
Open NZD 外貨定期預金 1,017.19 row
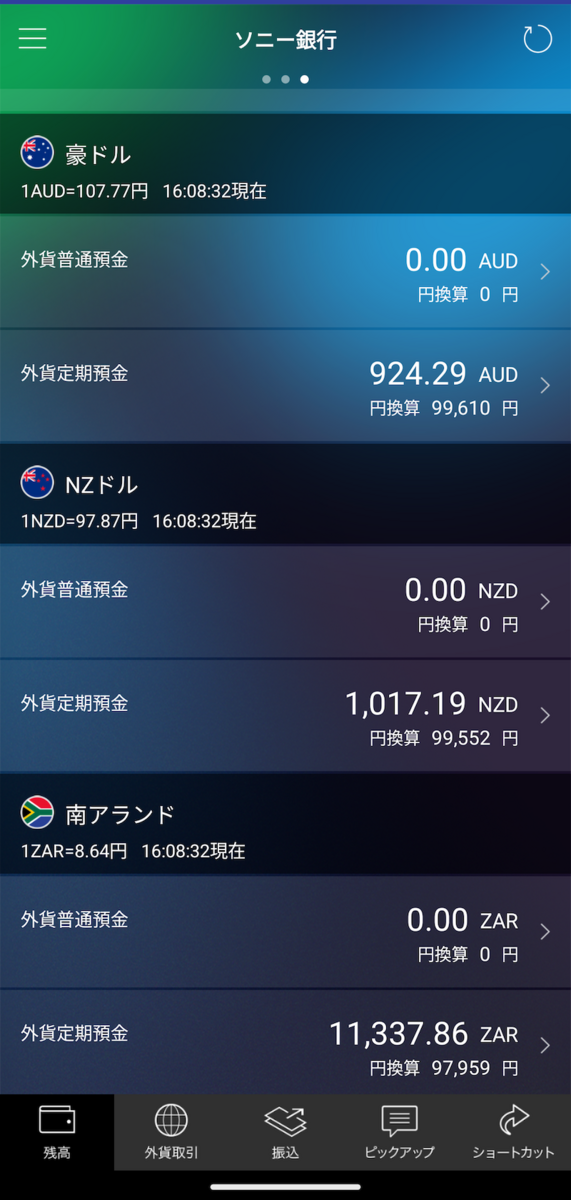tap(285, 716)
